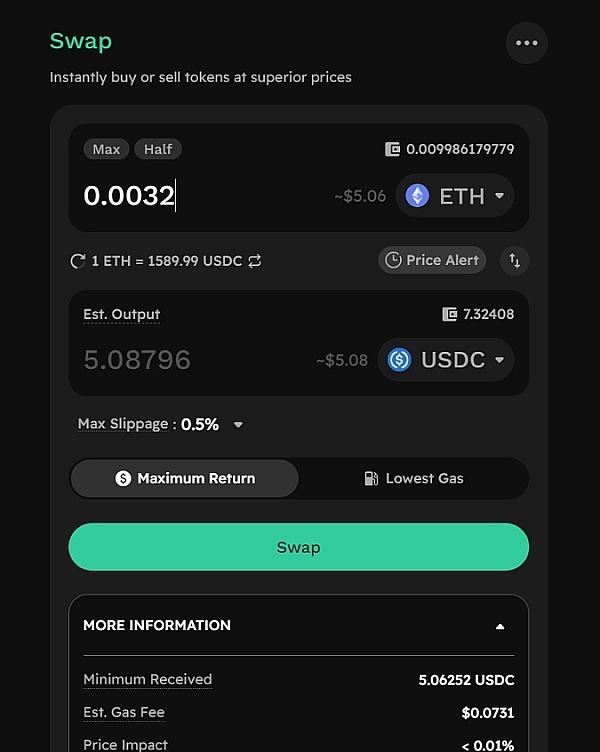Screen dimensions: 600x752
Task: Tap the Half amount chip
Action: click(158, 149)
